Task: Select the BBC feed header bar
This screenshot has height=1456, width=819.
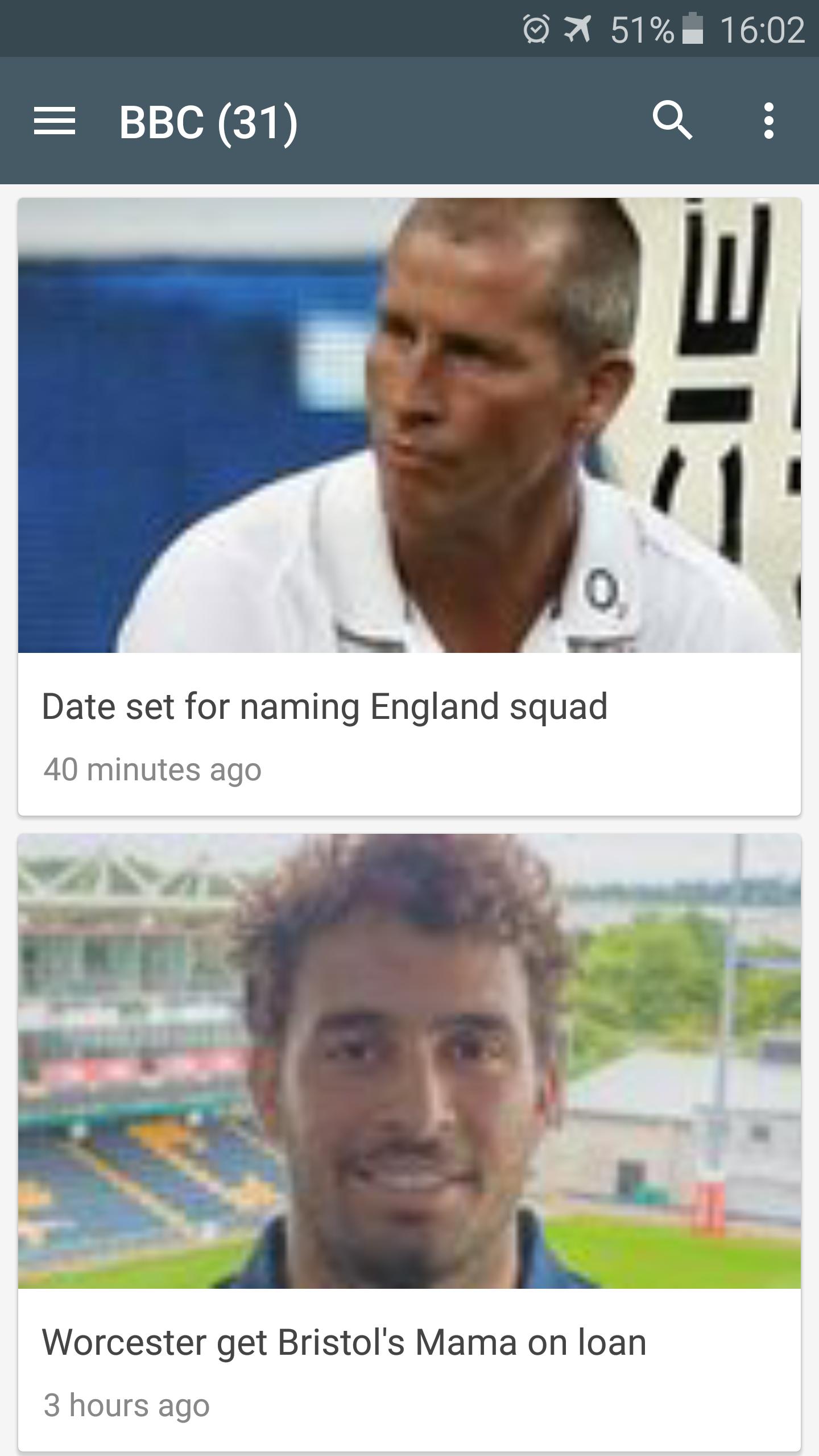Action: point(409,121)
